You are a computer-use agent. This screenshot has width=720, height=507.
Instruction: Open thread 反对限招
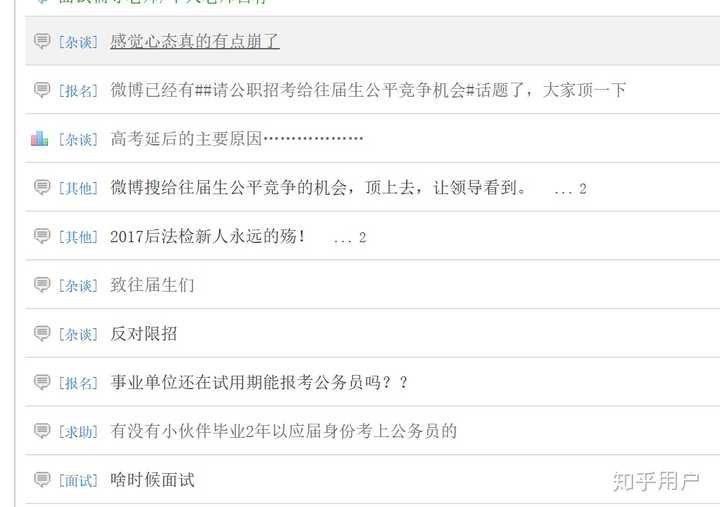coord(144,334)
